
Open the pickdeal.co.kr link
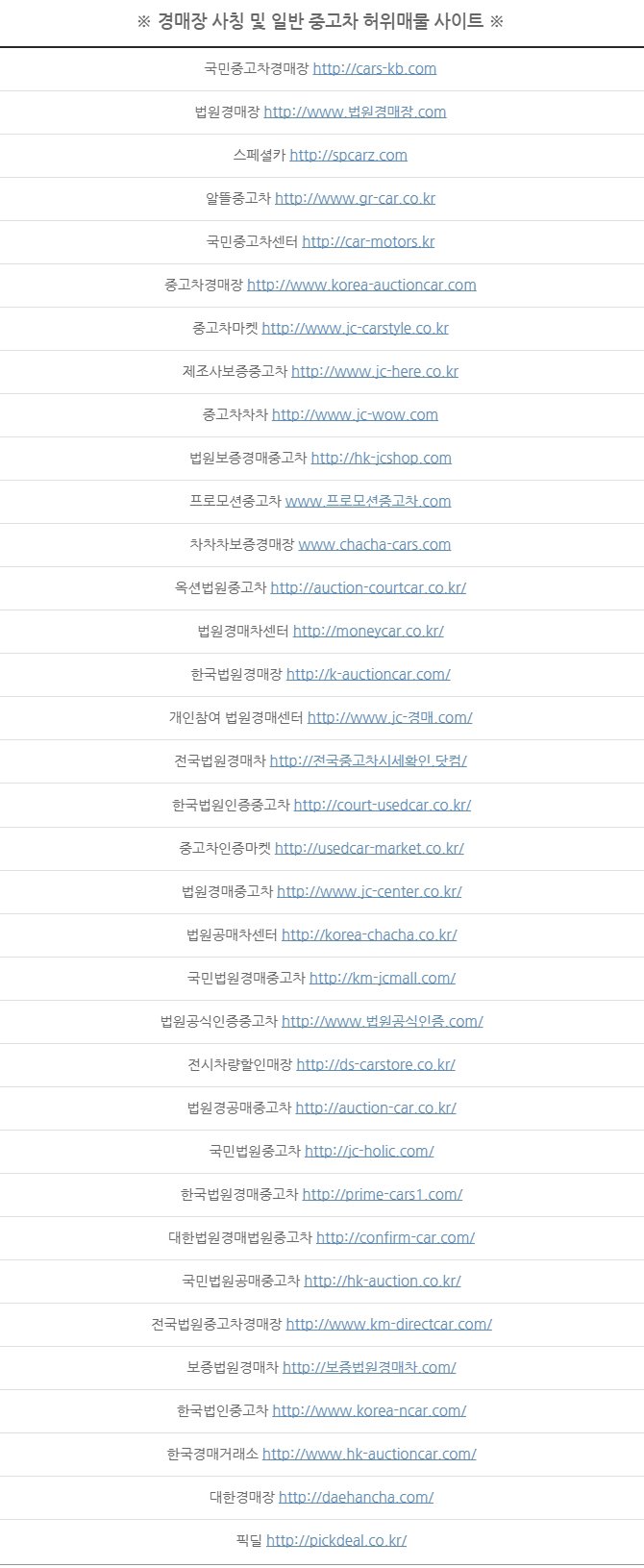[x=337, y=1540]
